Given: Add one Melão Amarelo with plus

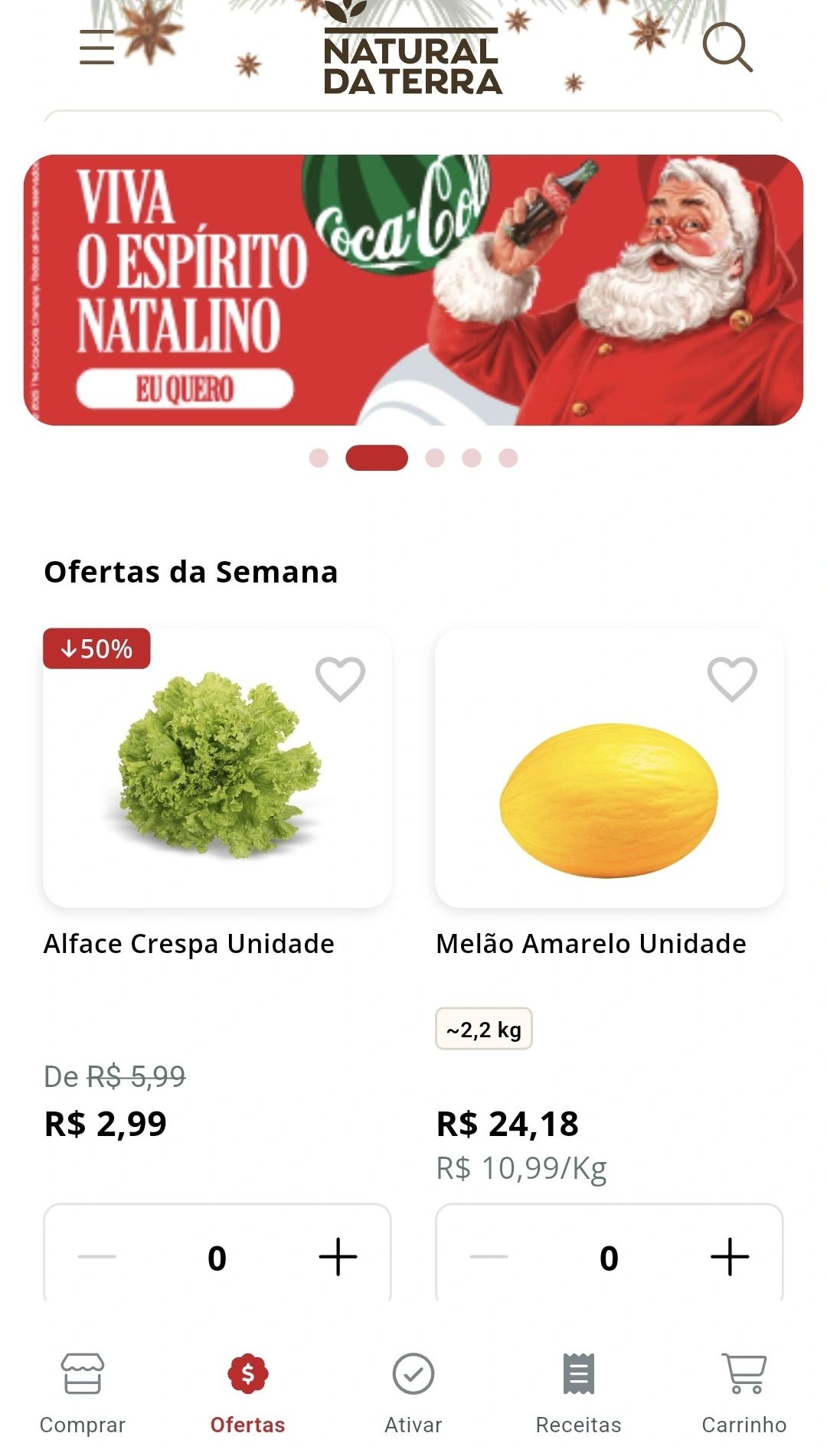Looking at the screenshot, I should [730, 1257].
